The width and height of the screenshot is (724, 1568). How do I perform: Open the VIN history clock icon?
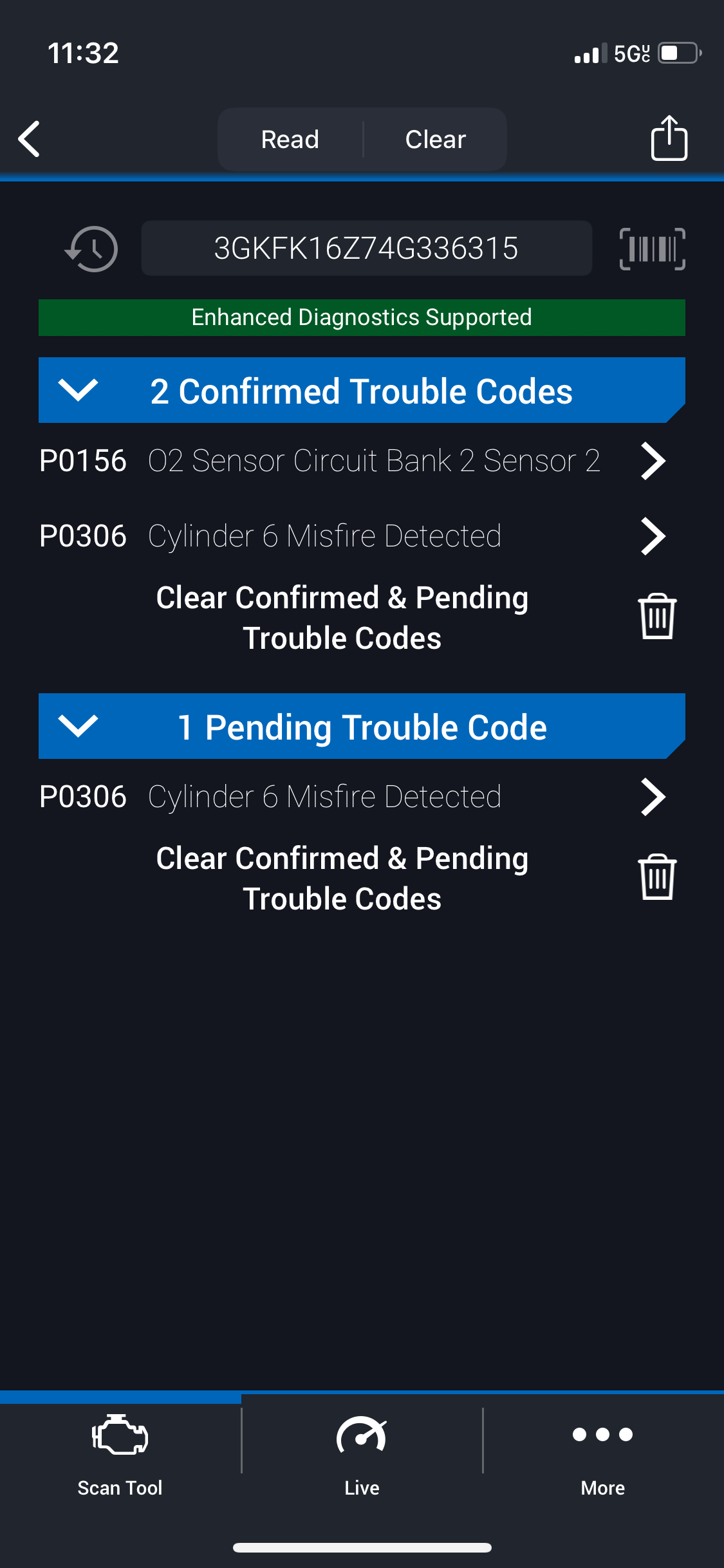92,249
